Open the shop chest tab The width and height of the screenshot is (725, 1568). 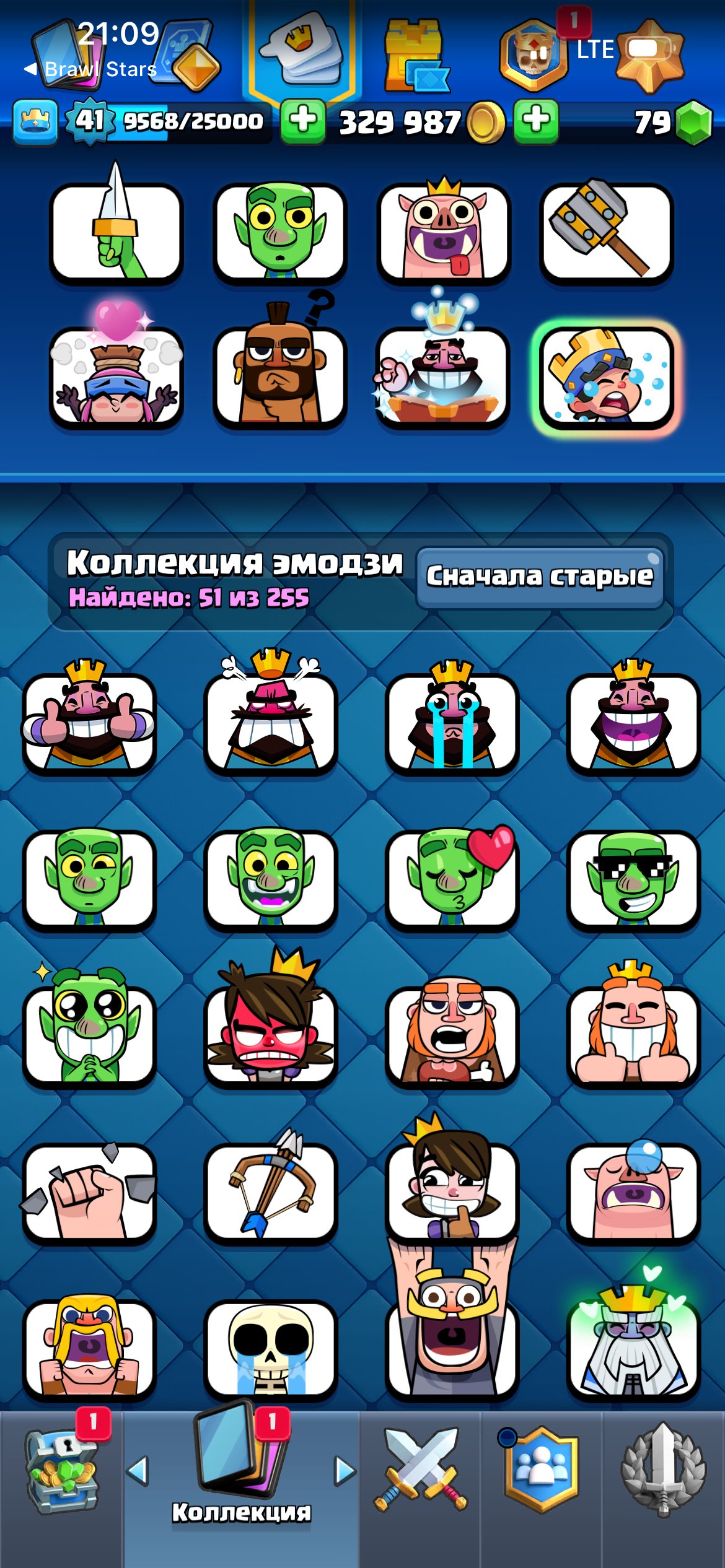pos(61,1474)
